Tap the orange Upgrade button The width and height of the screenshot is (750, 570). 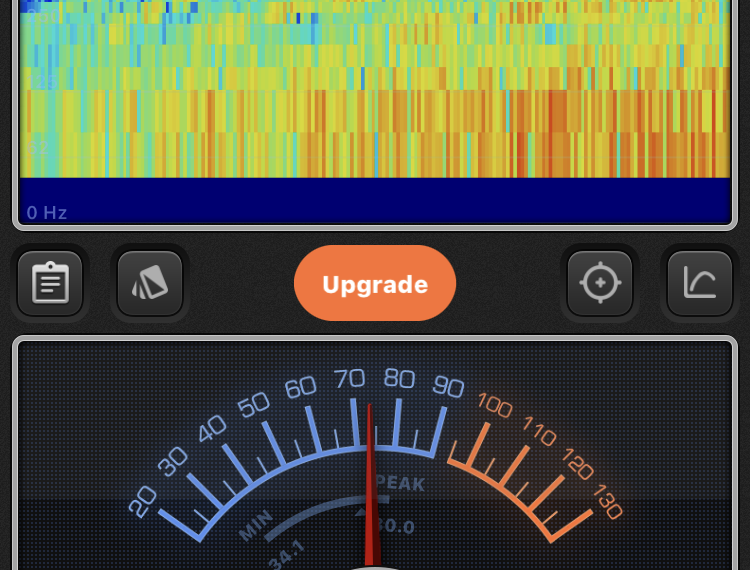375,284
